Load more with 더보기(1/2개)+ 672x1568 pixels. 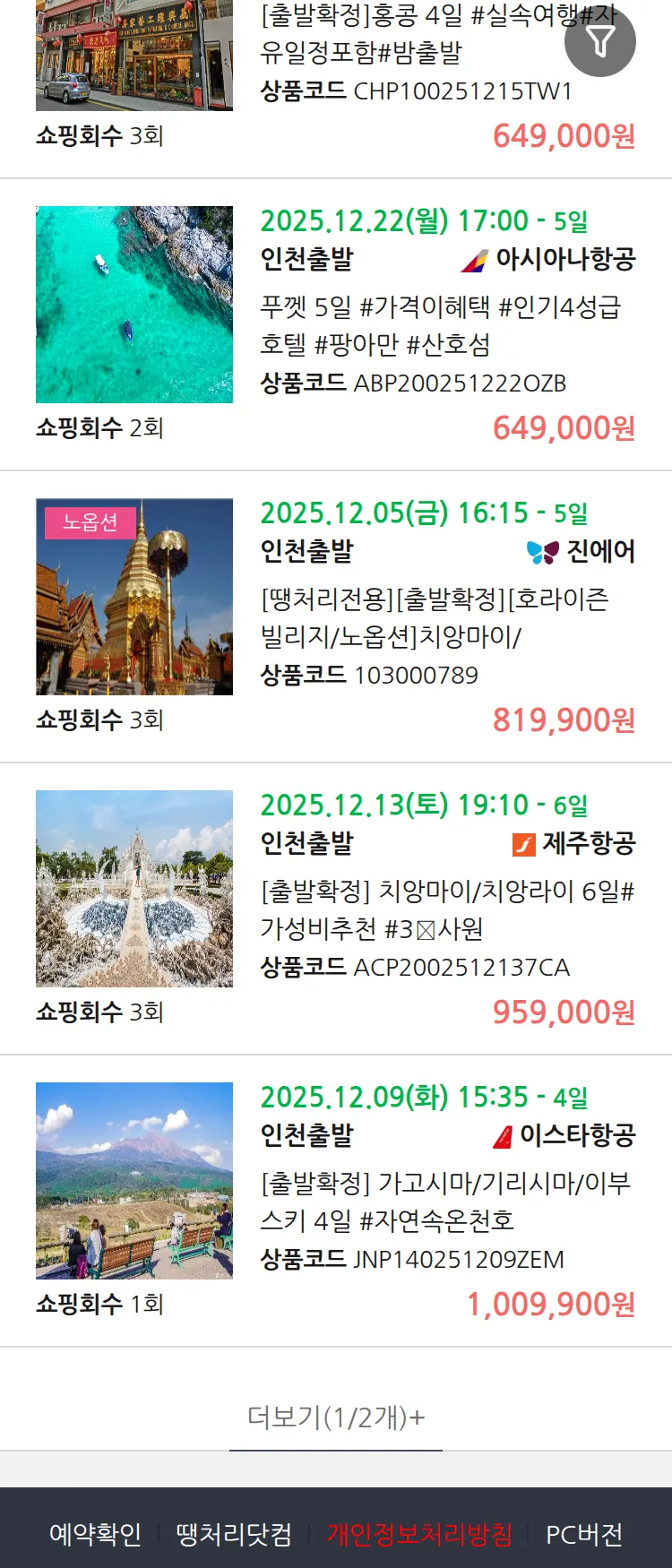pyautogui.click(x=336, y=1417)
